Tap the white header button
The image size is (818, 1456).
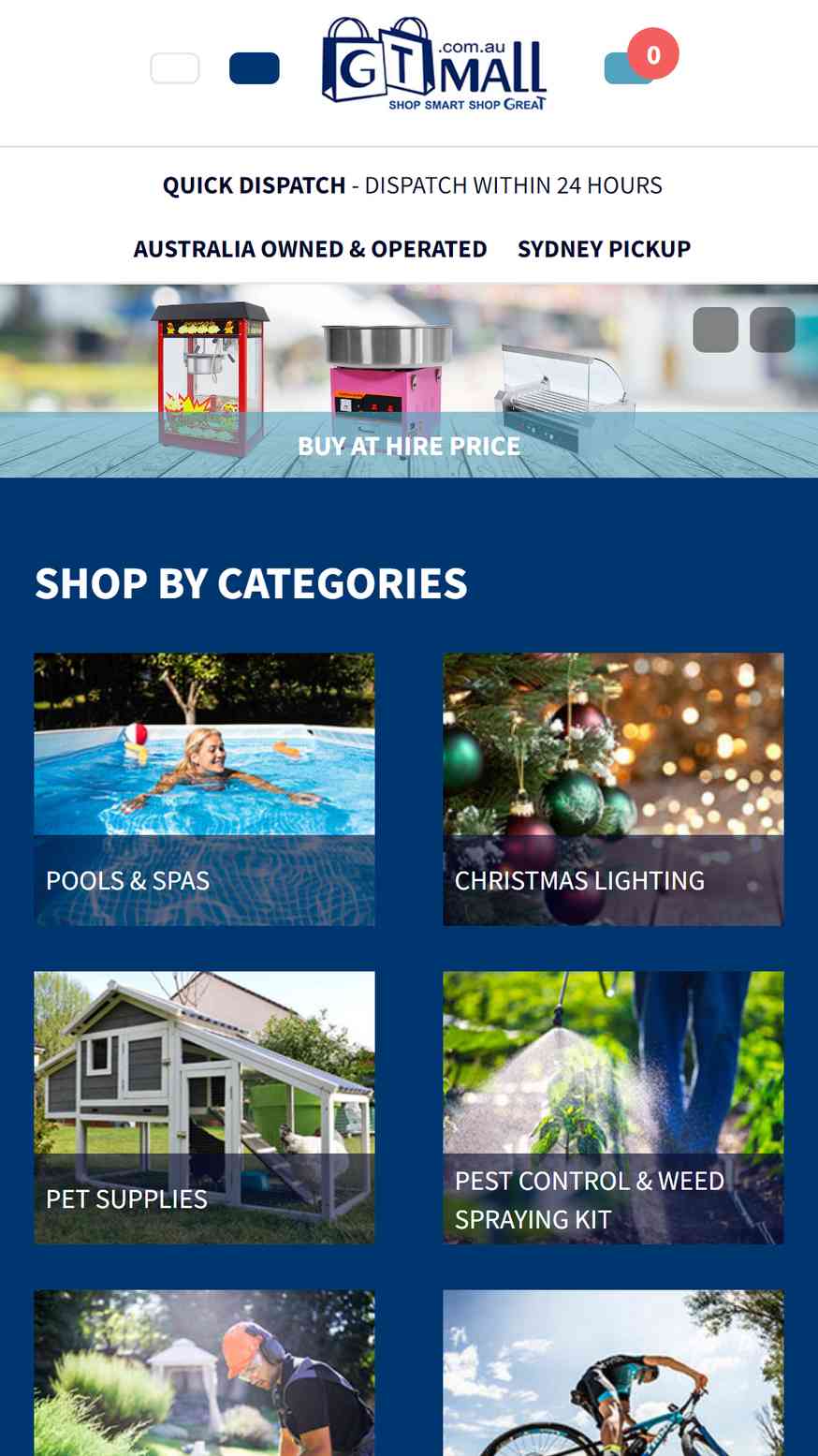tap(175, 68)
